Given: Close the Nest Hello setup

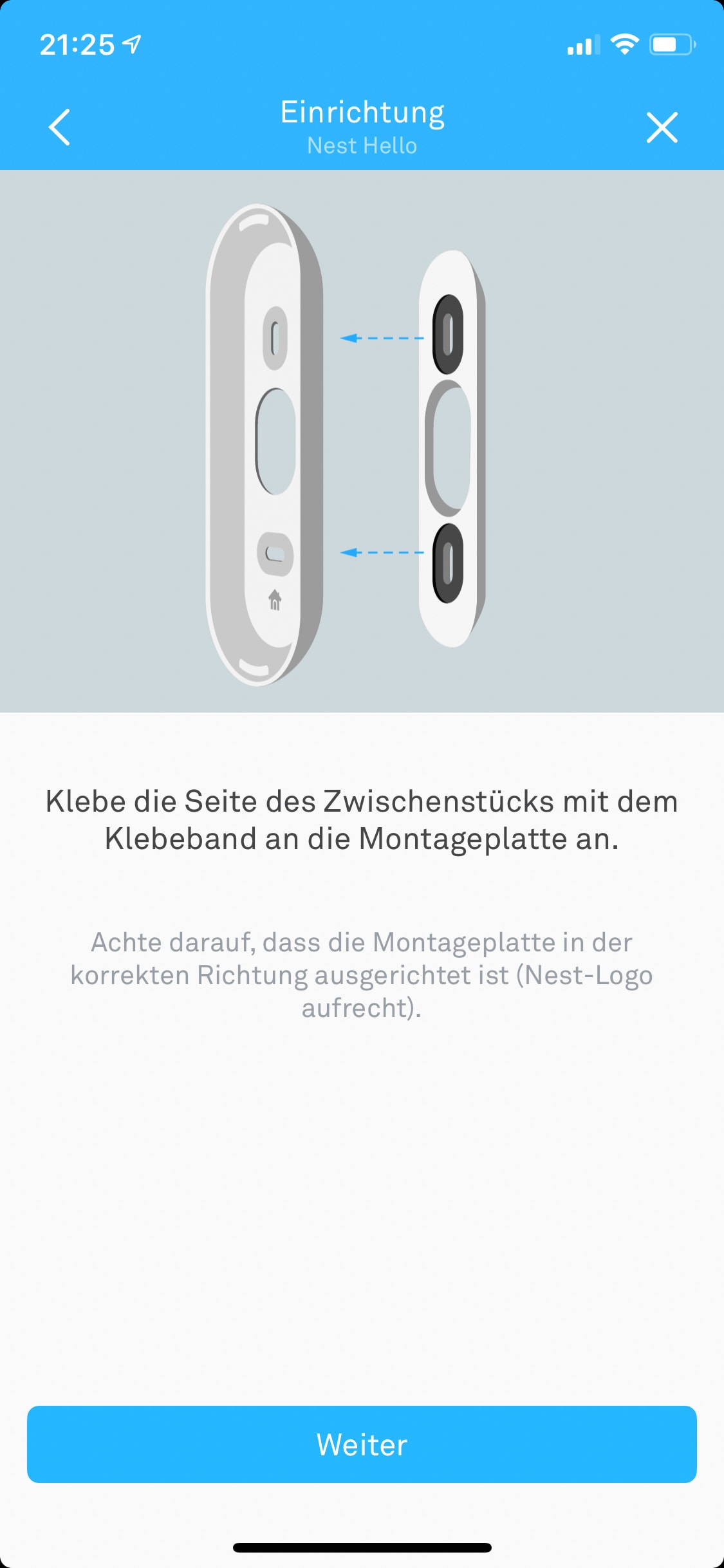Looking at the screenshot, I should 662,127.
